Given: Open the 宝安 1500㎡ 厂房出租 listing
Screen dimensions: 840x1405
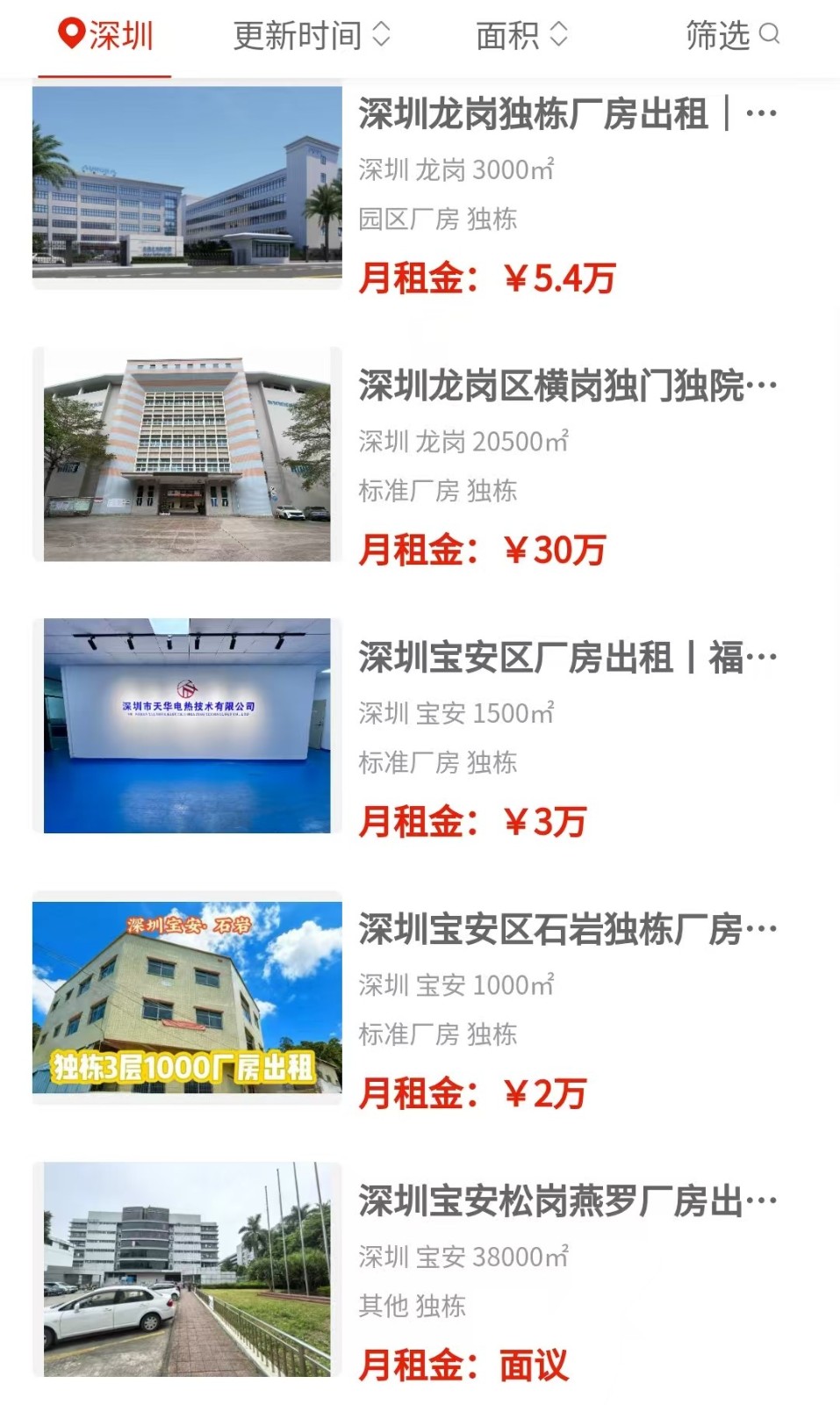Looking at the screenshot, I should coord(566,658).
